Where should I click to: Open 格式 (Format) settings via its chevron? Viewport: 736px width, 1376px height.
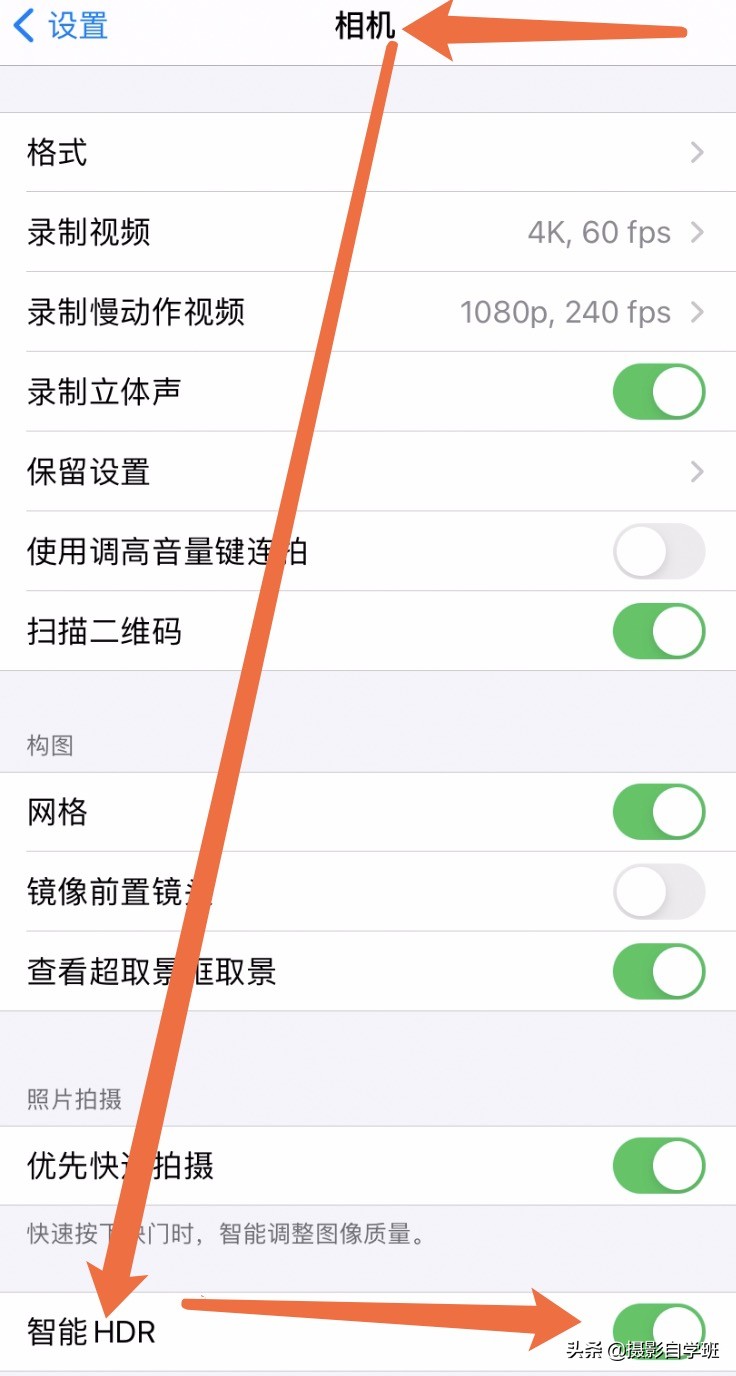coord(697,152)
